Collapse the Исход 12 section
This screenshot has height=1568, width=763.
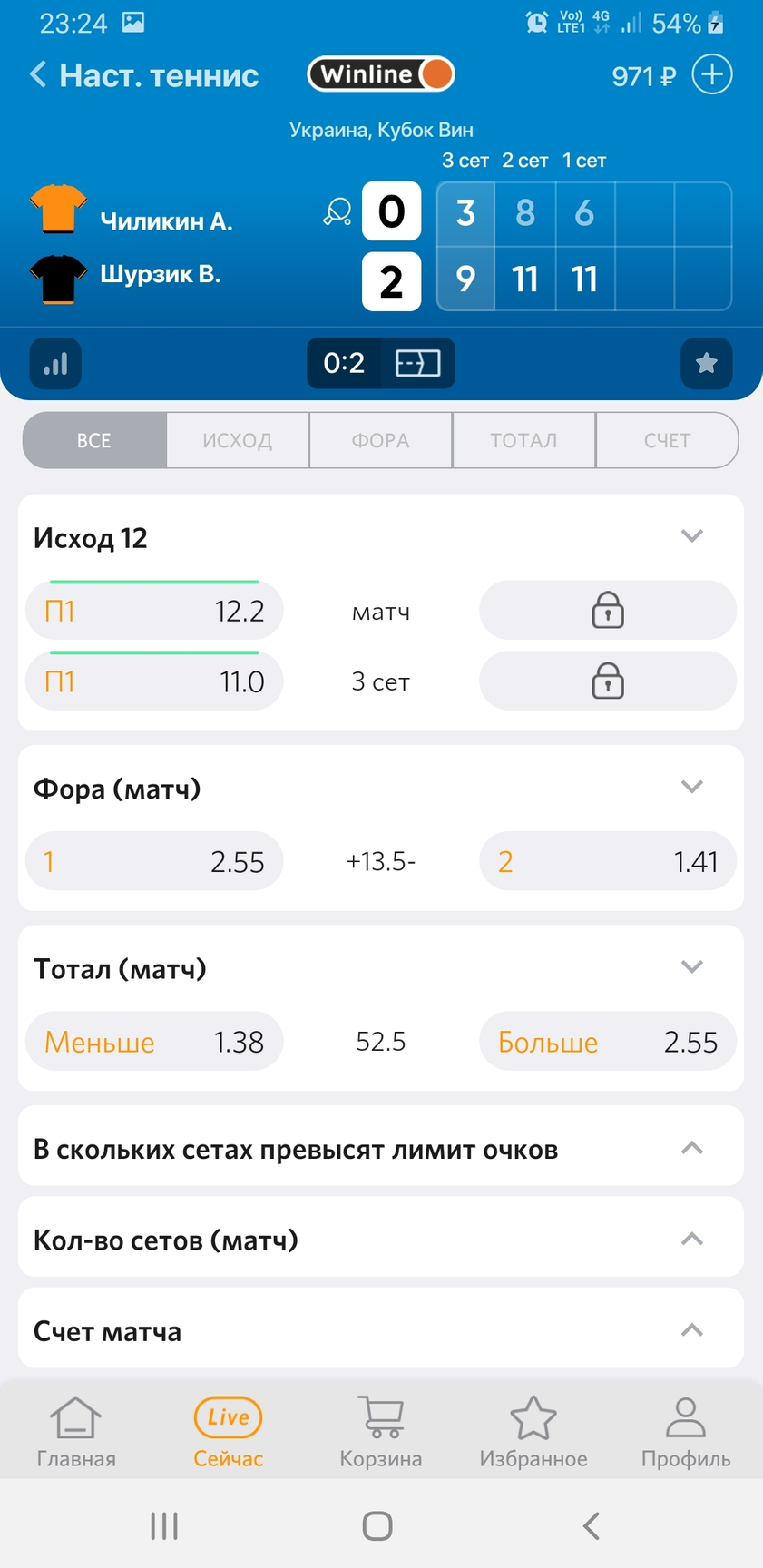[x=692, y=536]
